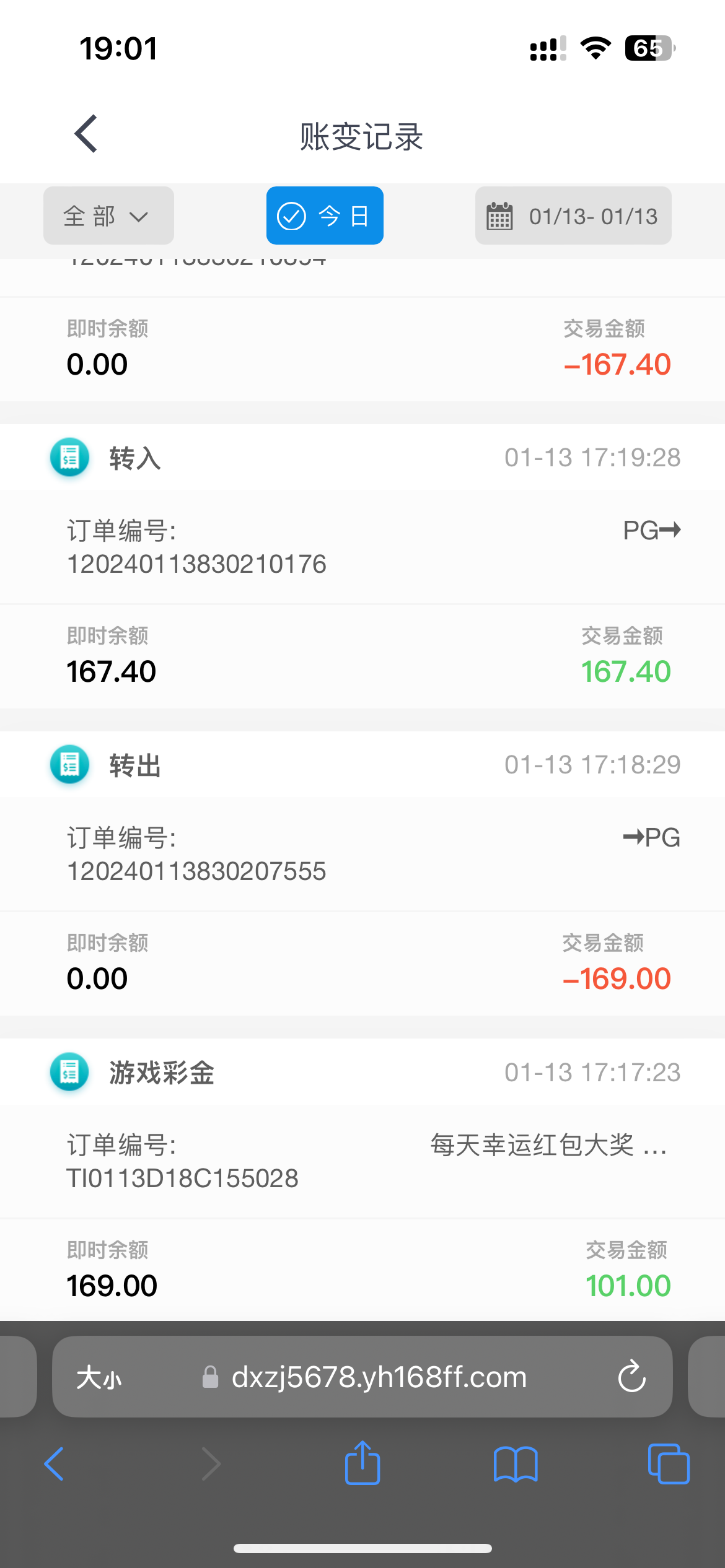This screenshot has width=725, height=1568.
Task: Tap the Safari address bar URL
Action: coord(378,1378)
